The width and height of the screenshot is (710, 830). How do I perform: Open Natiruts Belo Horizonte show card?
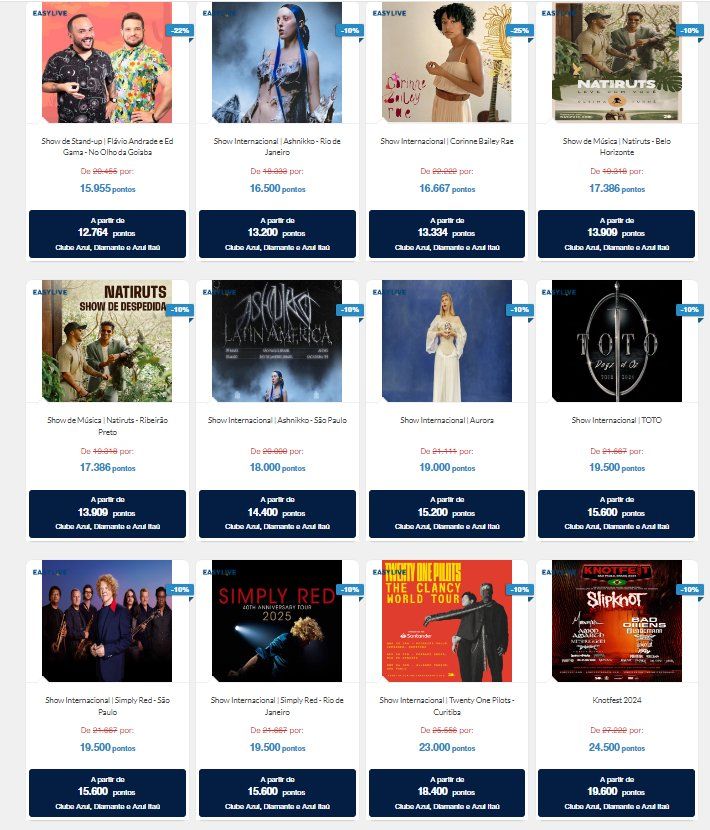[617, 62]
